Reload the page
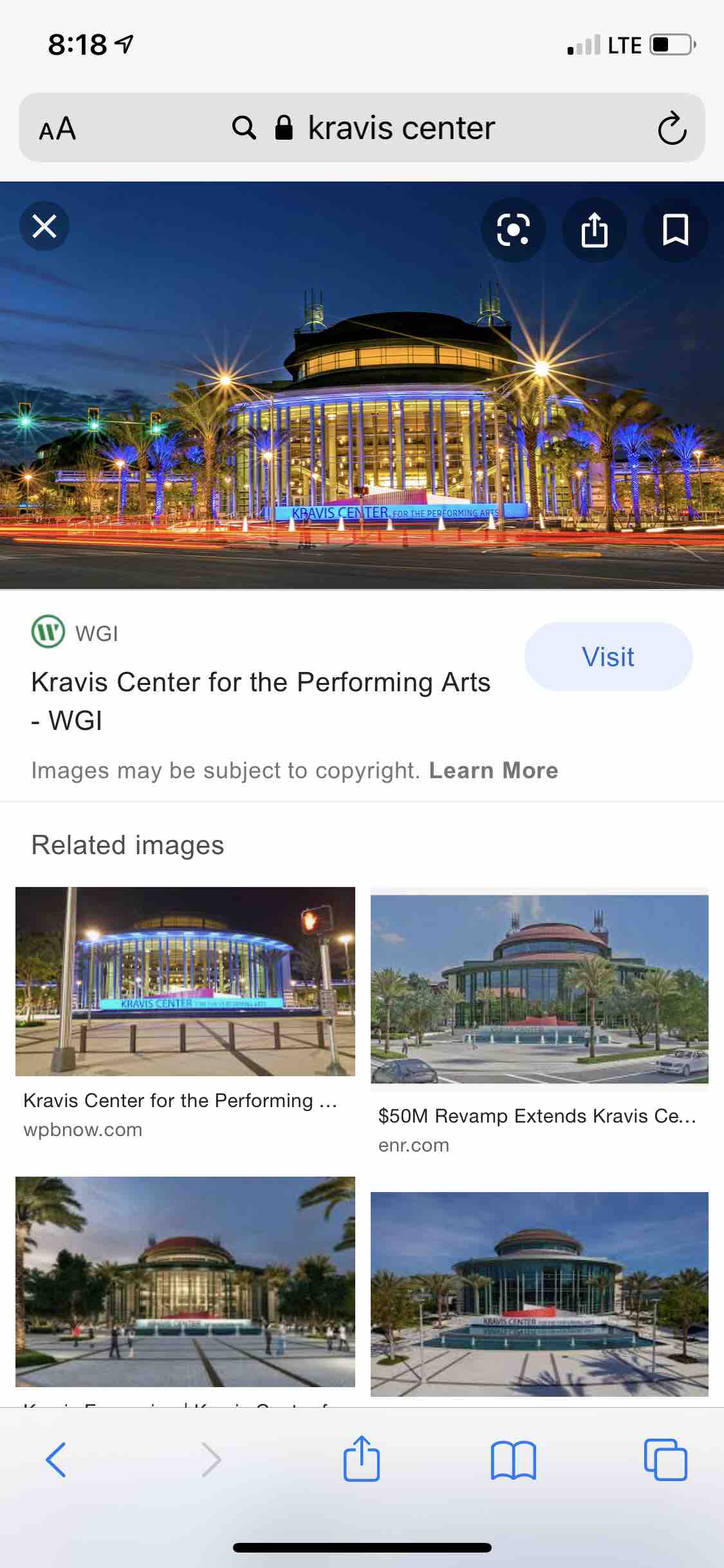The image size is (724, 1568). [x=672, y=128]
